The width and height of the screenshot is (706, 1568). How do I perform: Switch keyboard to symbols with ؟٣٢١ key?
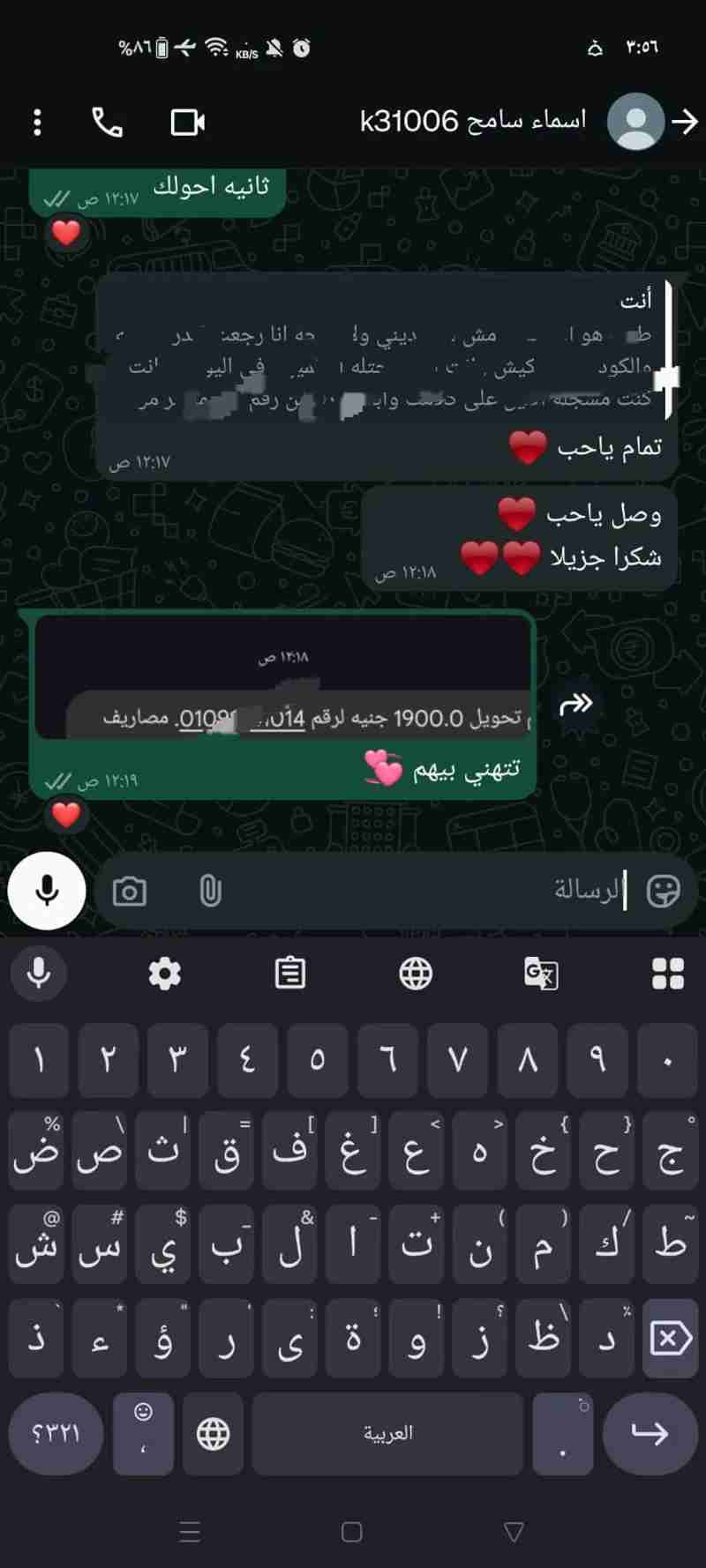pos(56,1434)
